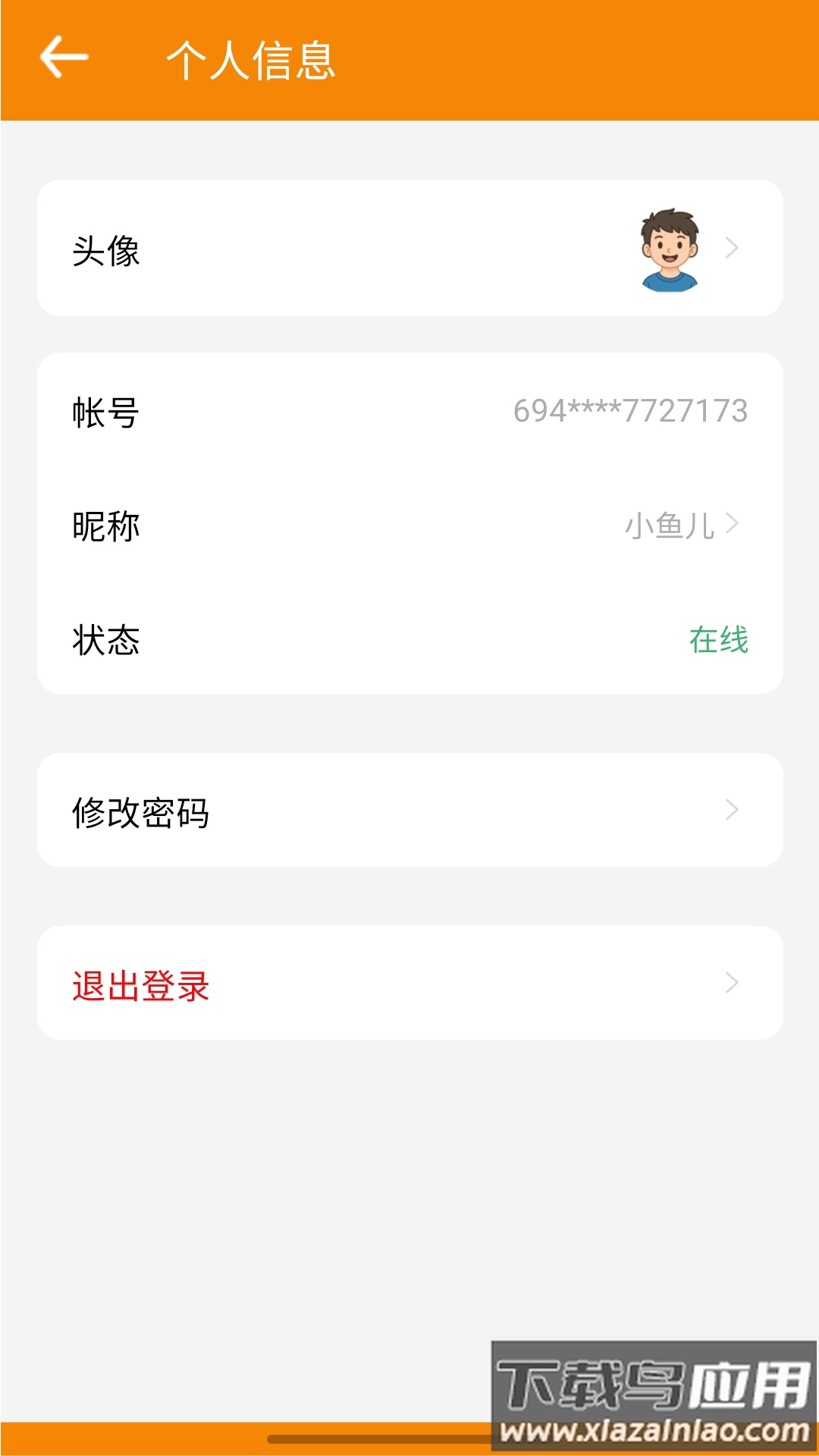Click the red 退出登录 logout option

(140, 987)
